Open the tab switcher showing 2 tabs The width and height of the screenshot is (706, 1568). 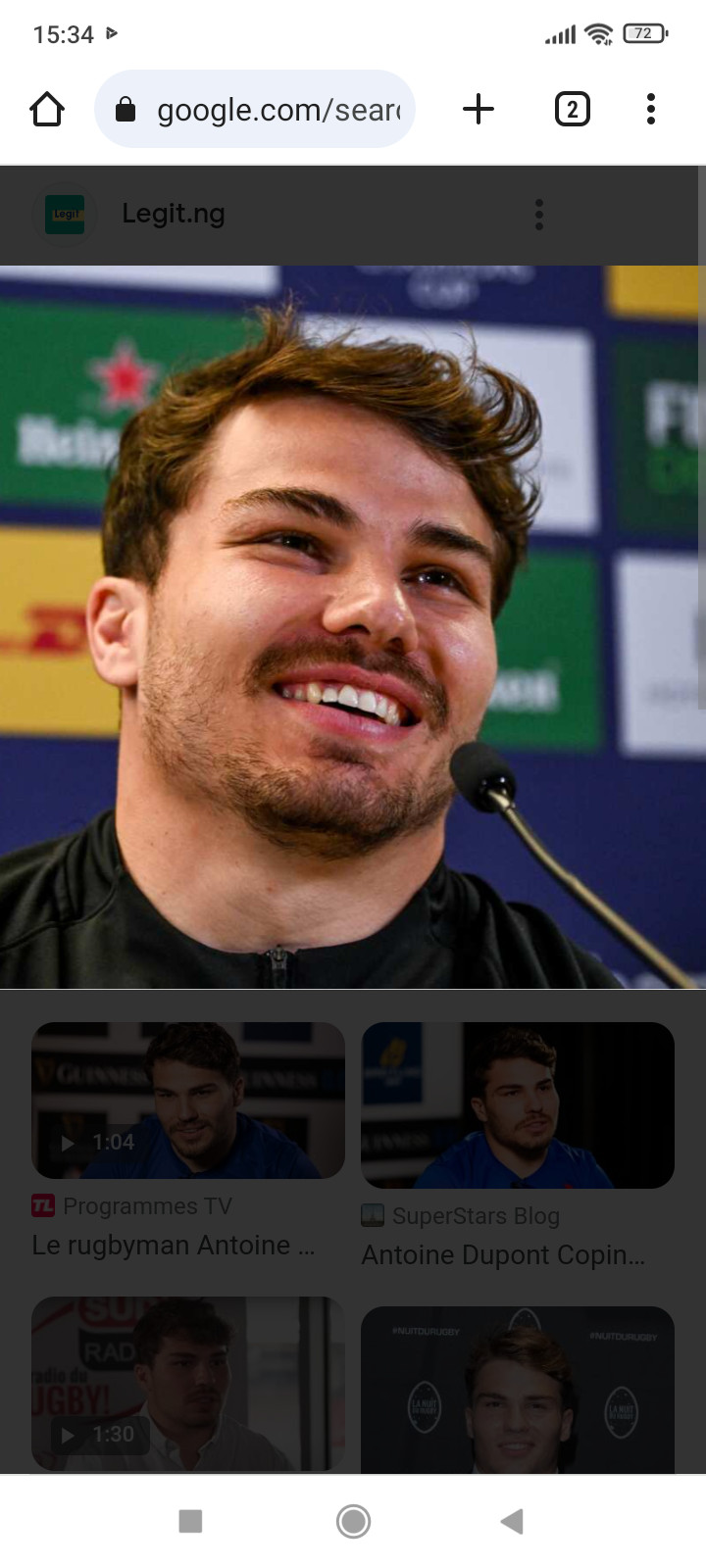point(573,109)
